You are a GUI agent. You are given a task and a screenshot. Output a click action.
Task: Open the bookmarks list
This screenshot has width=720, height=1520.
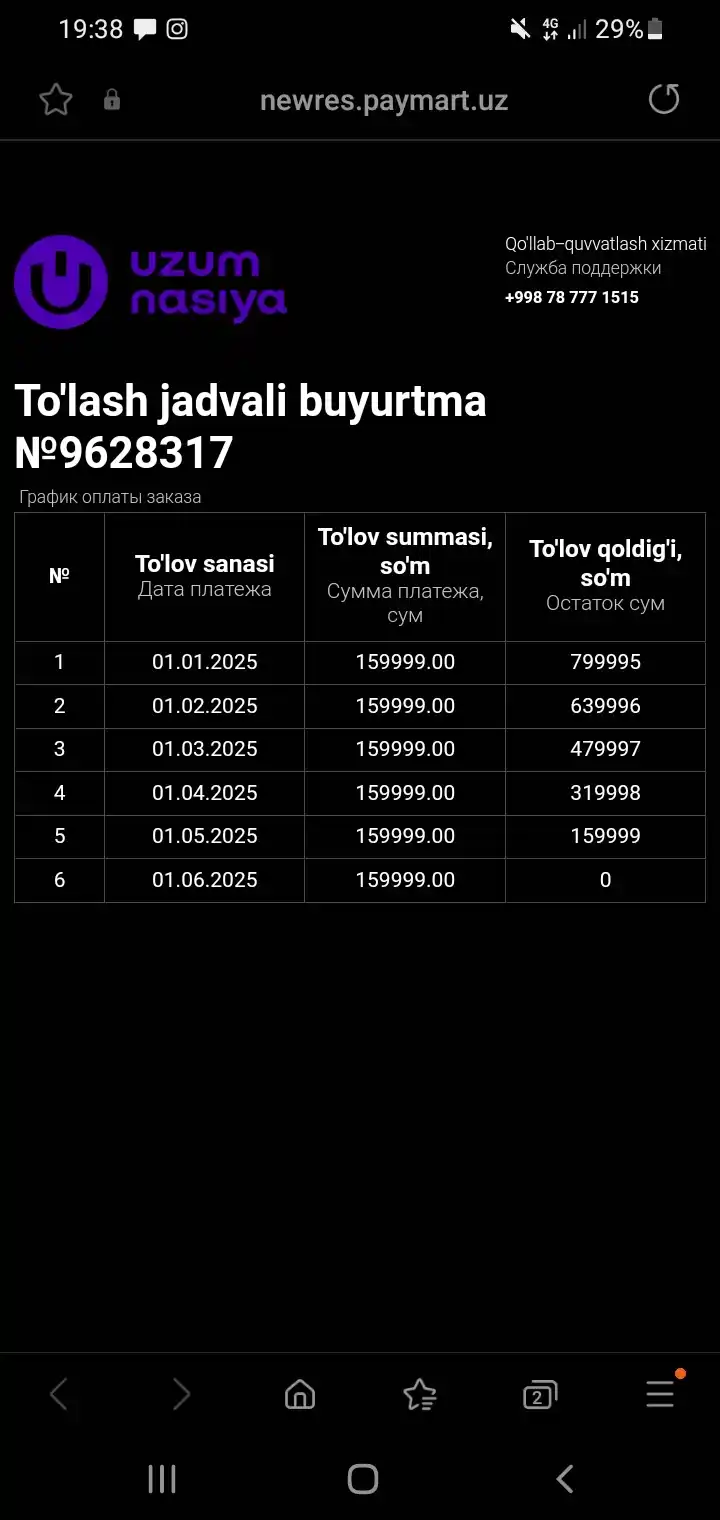[x=420, y=1394]
